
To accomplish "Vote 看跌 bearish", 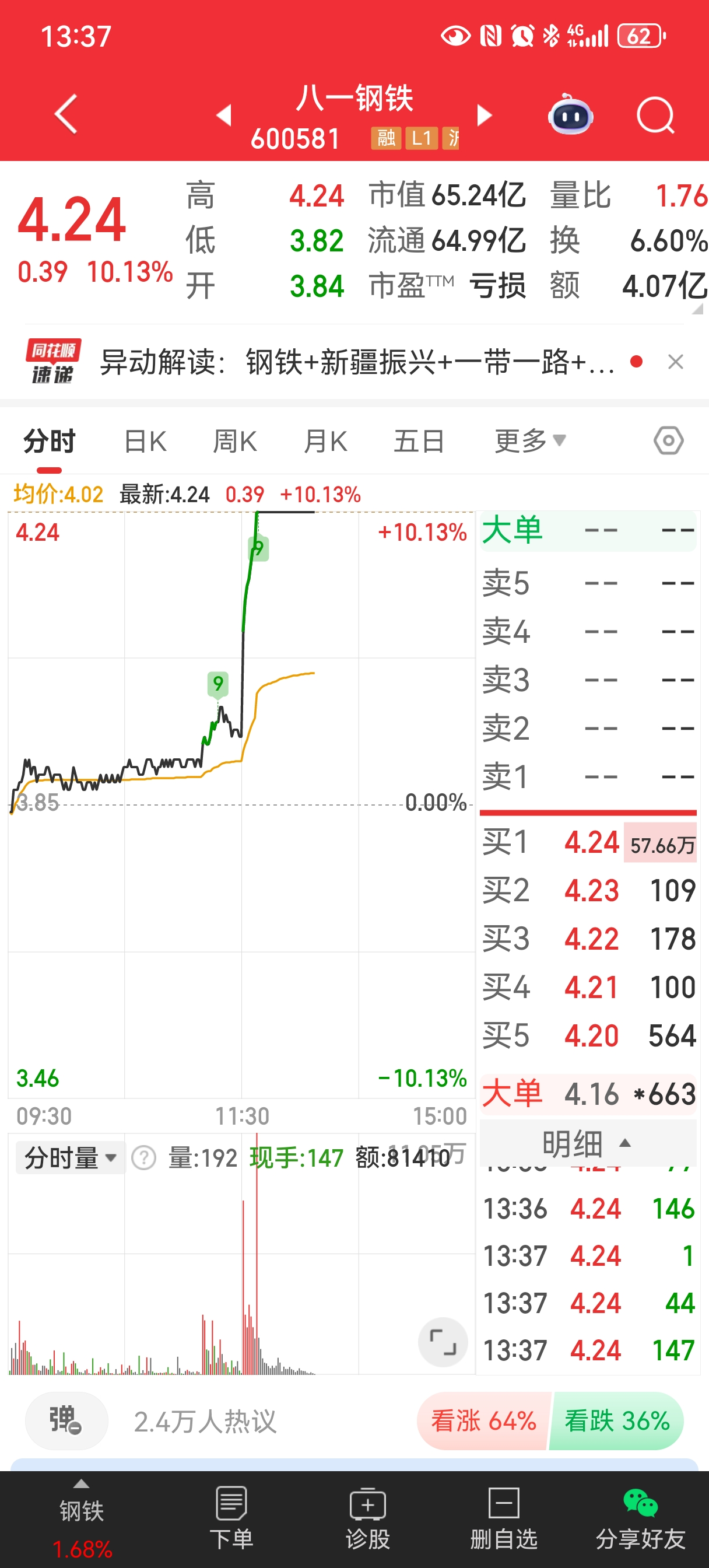I will [x=616, y=1422].
